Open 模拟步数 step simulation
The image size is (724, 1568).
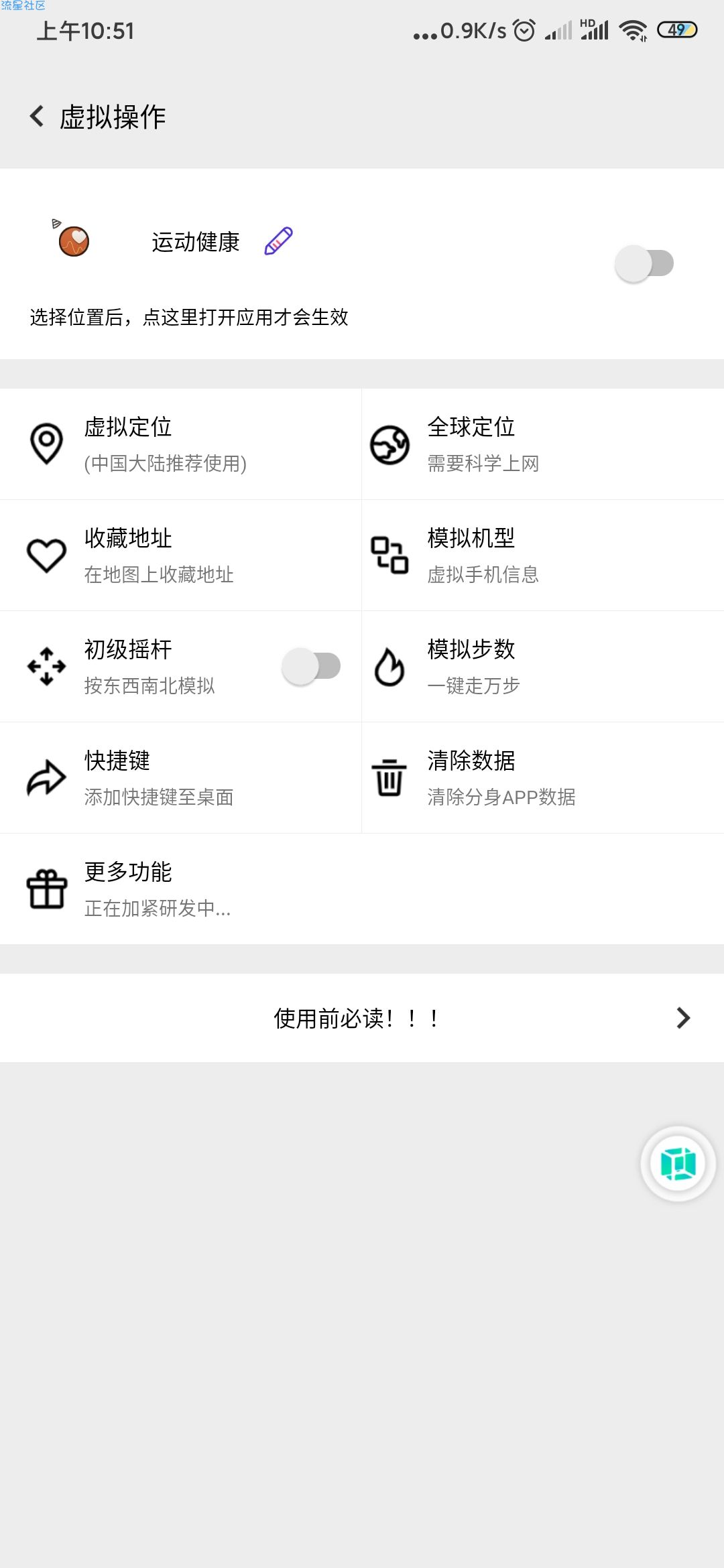click(543, 667)
